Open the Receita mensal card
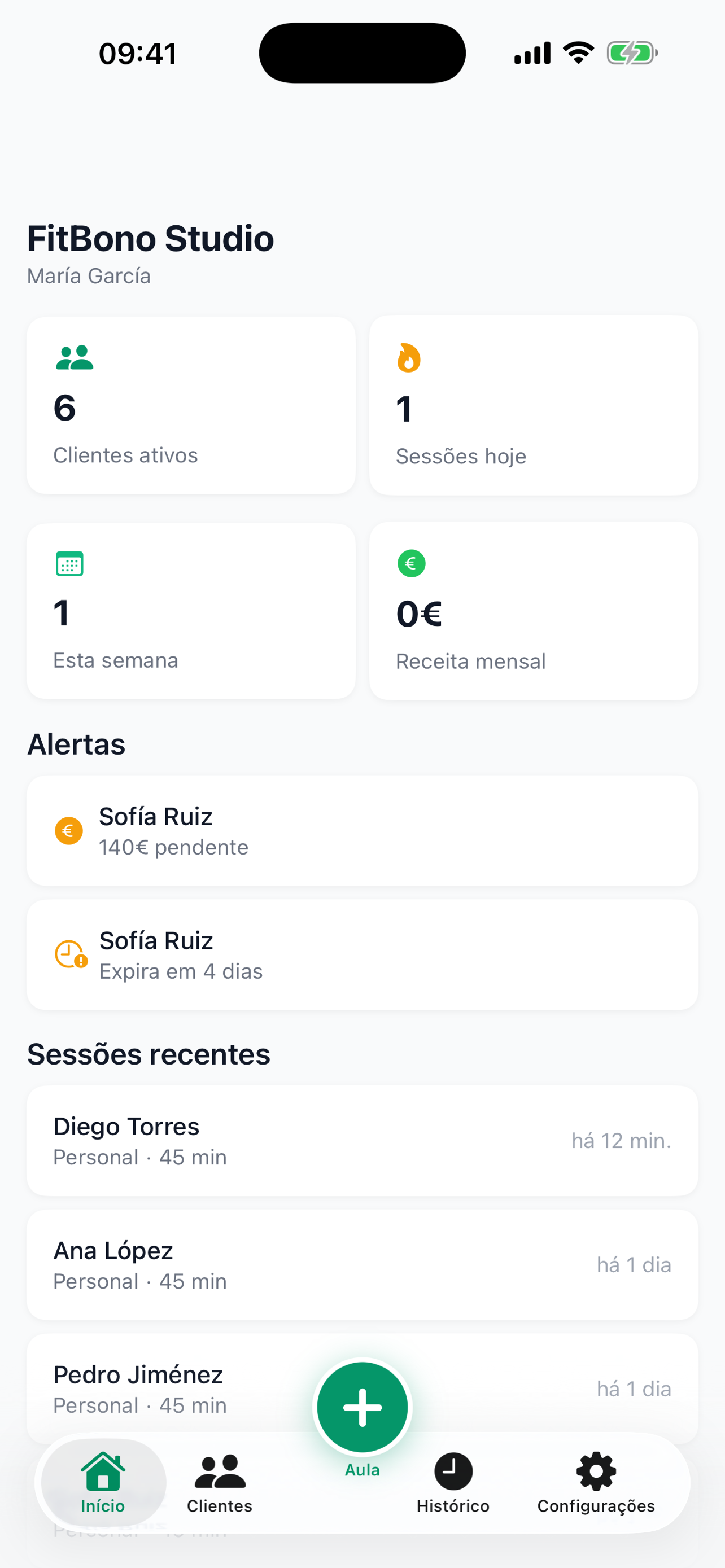The image size is (725, 1568). [x=533, y=611]
